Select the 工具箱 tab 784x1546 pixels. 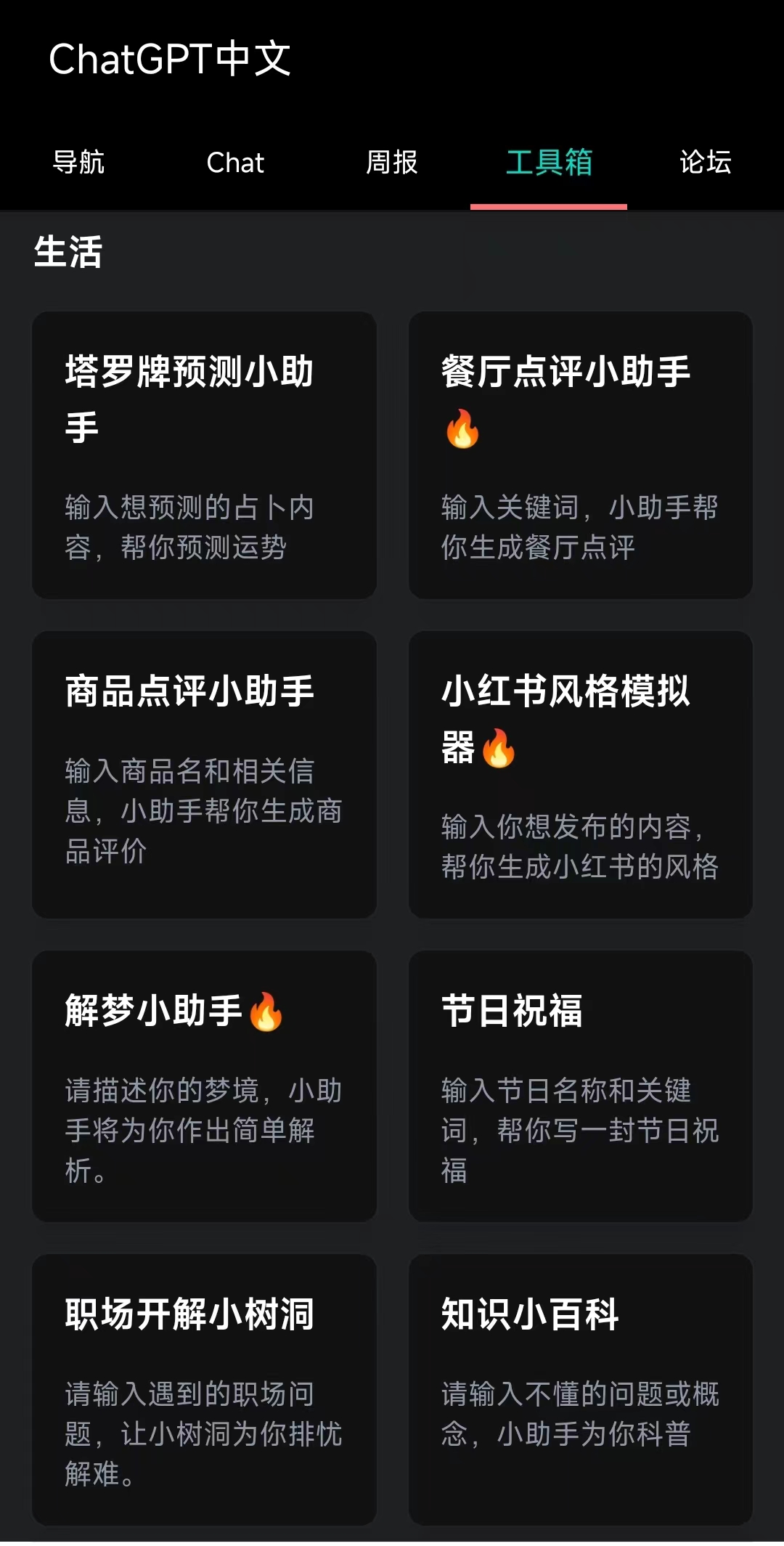549,162
